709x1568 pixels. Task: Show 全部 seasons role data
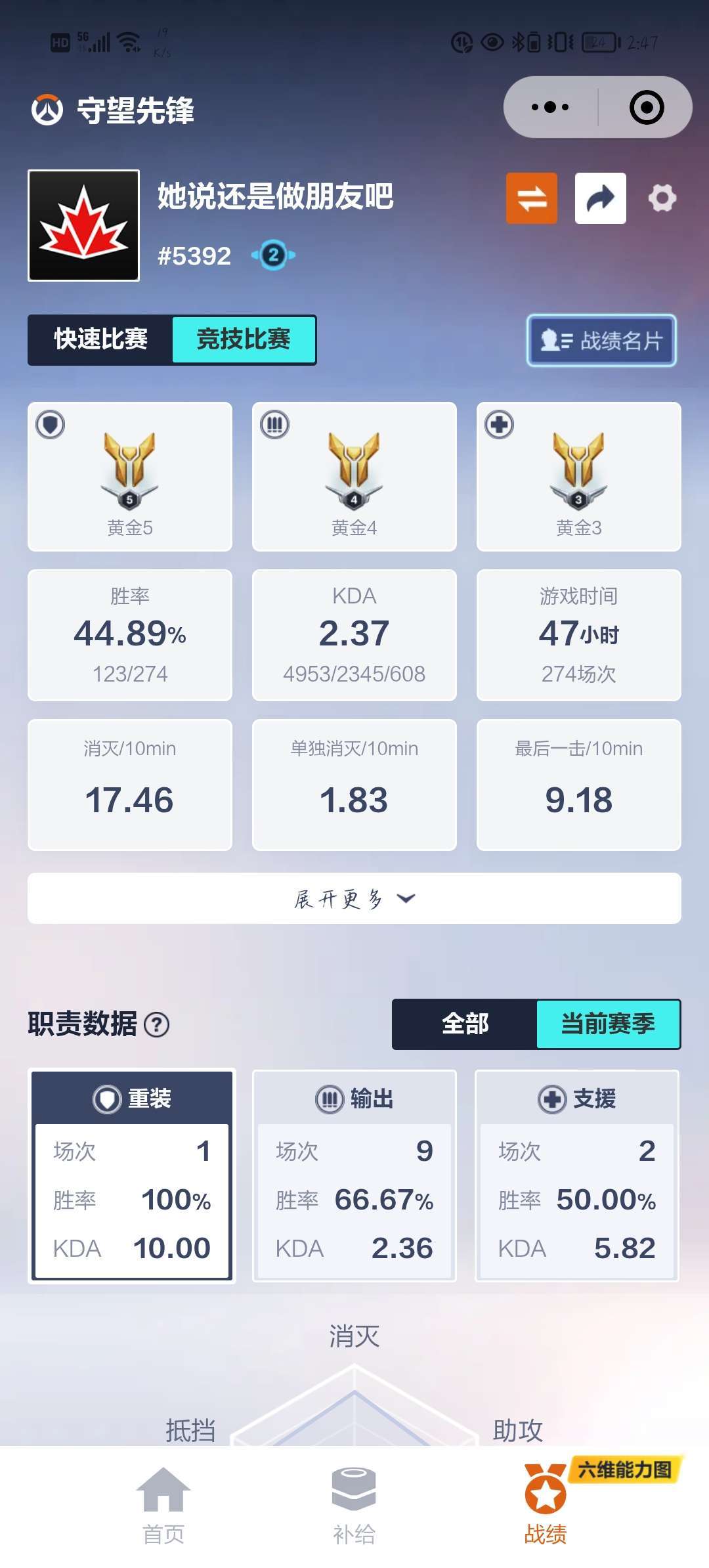click(465, 1024)
